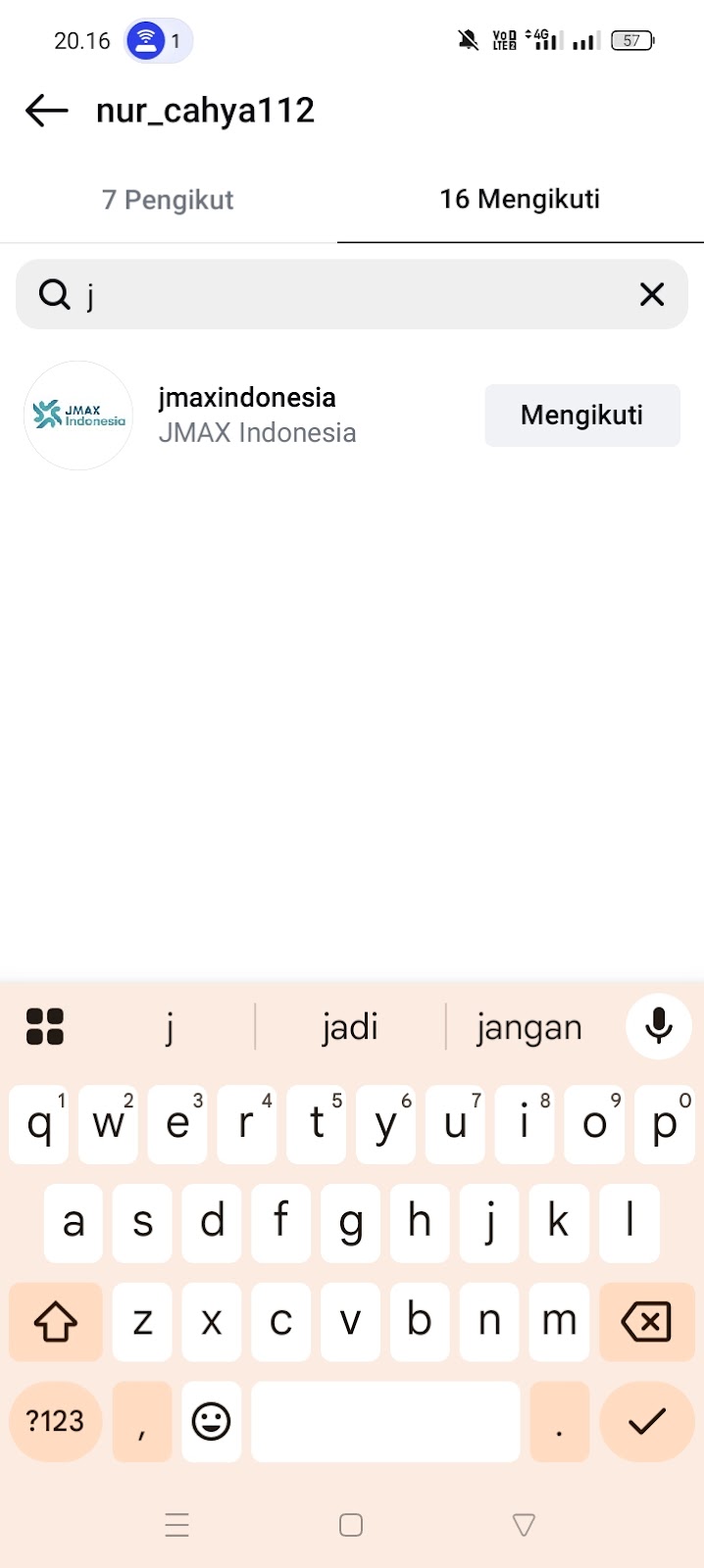Open the emoji keyboard

click(211, 1421)
